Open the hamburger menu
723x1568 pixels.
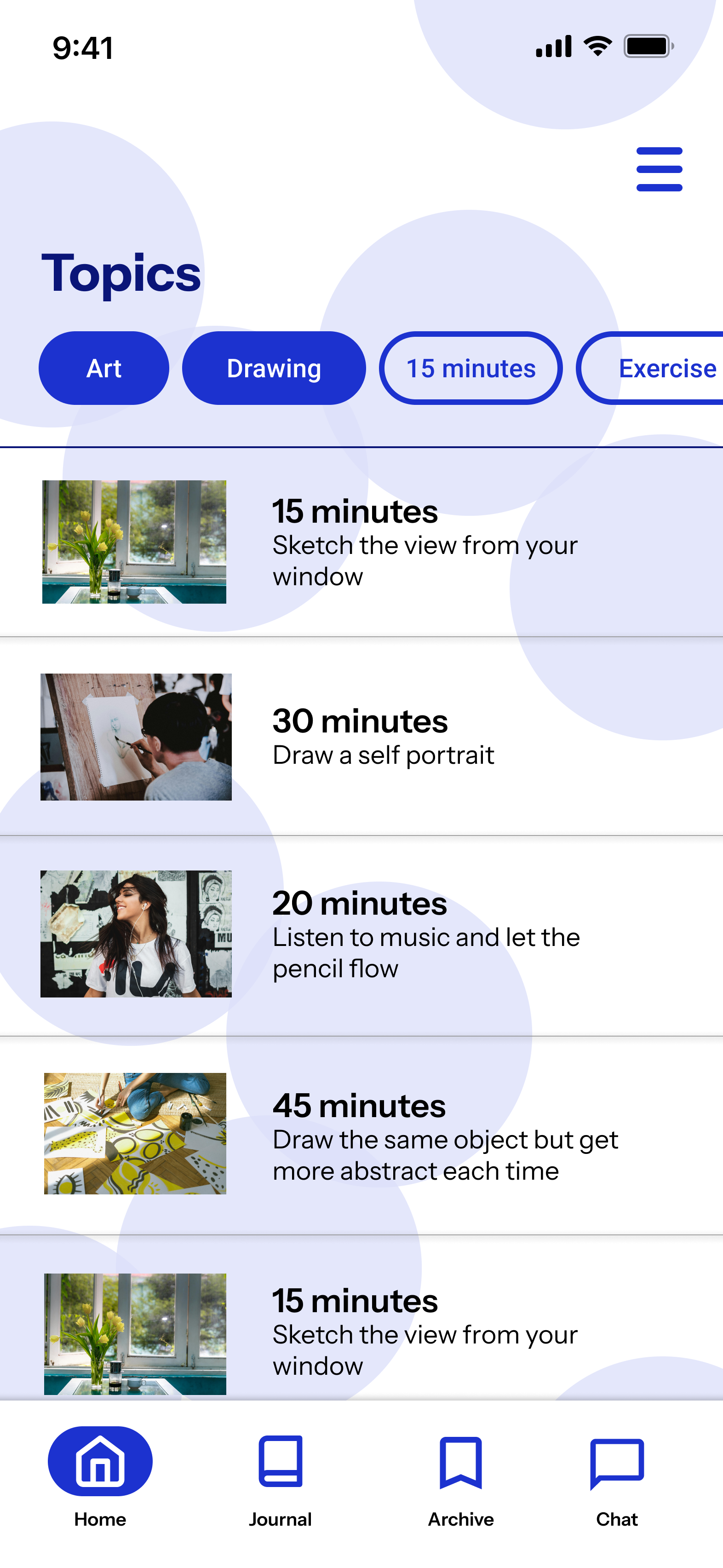(x=659, y=169)
